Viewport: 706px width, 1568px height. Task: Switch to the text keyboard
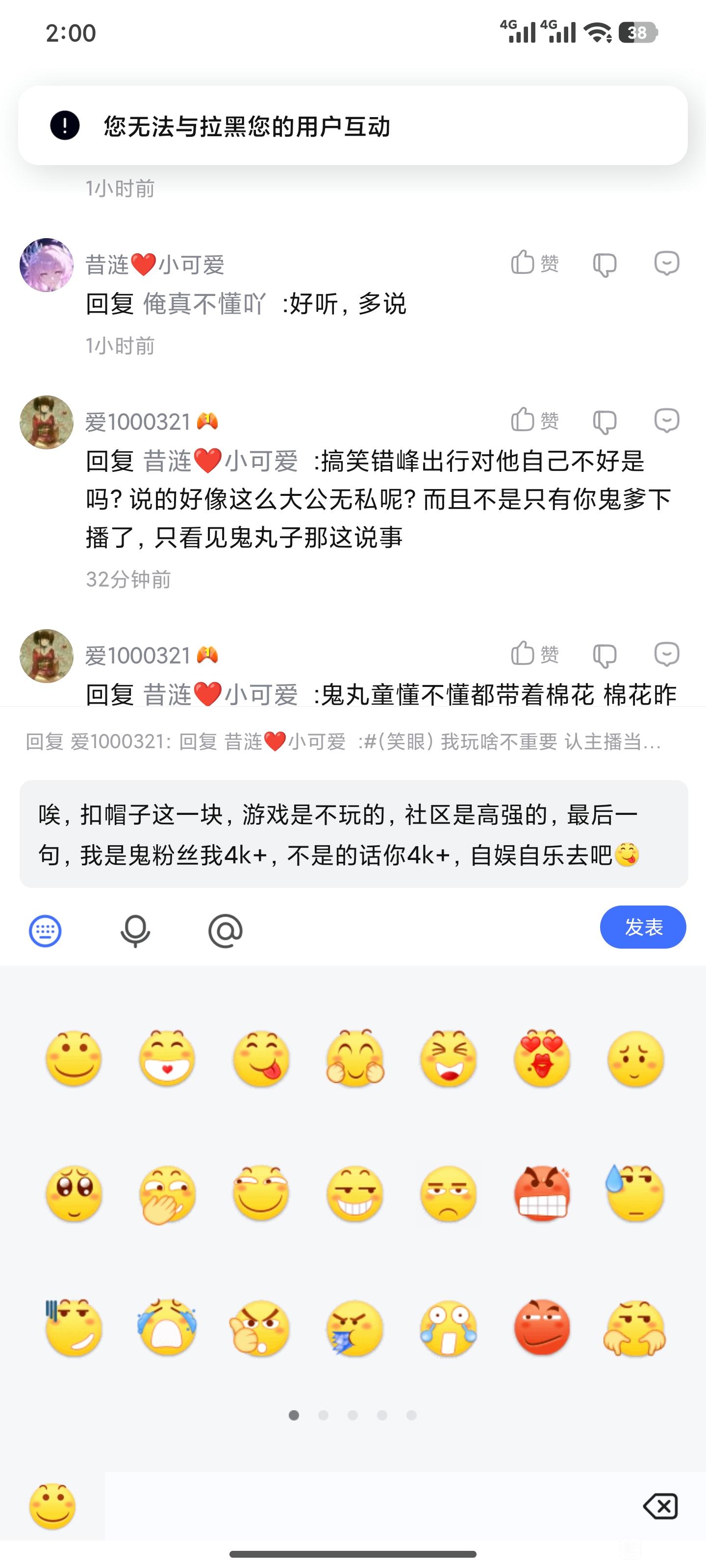click(x=46, y=931)
